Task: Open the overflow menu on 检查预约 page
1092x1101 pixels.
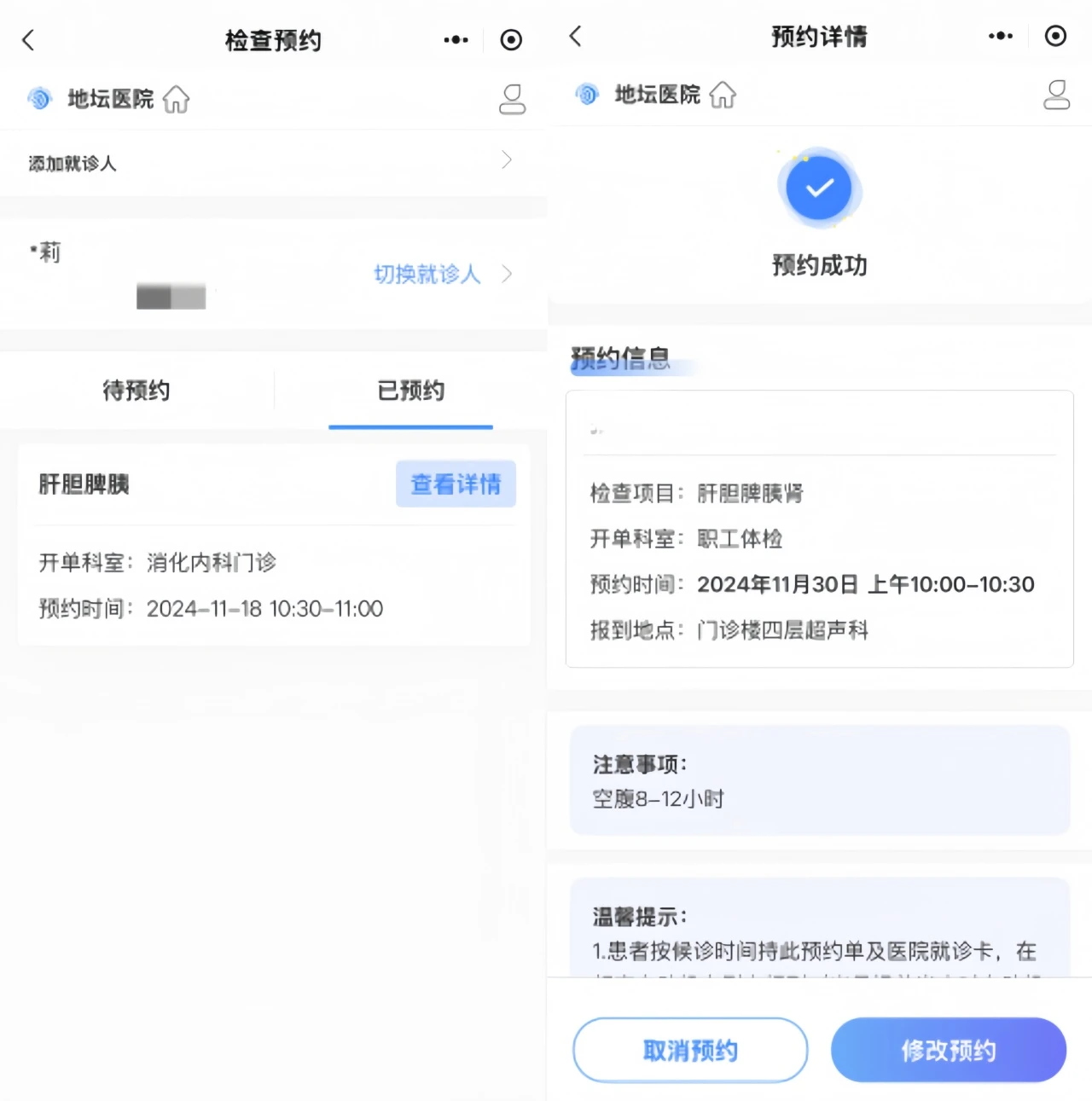Action: coord(456,40)
